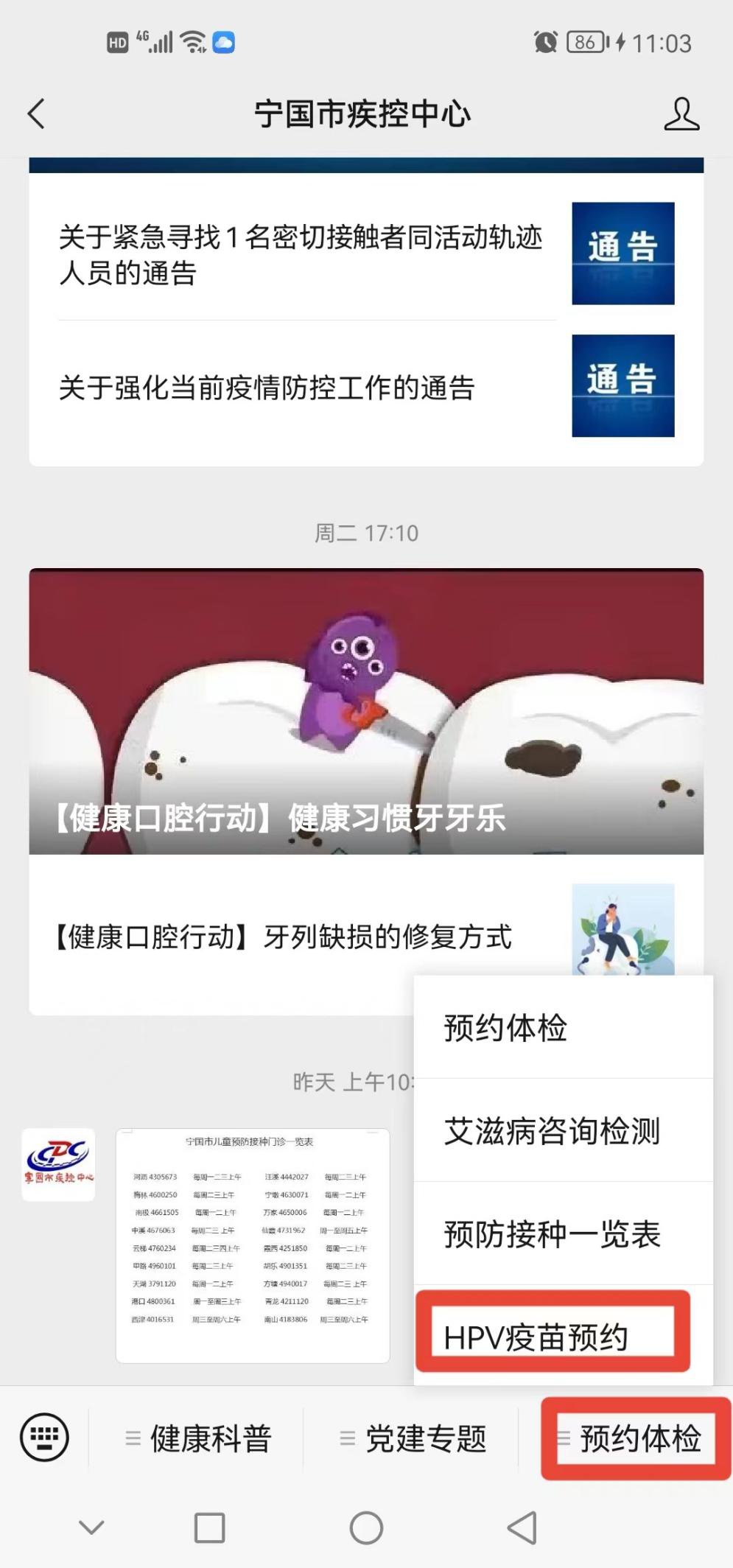Go back using the top-left arrow

37,114
